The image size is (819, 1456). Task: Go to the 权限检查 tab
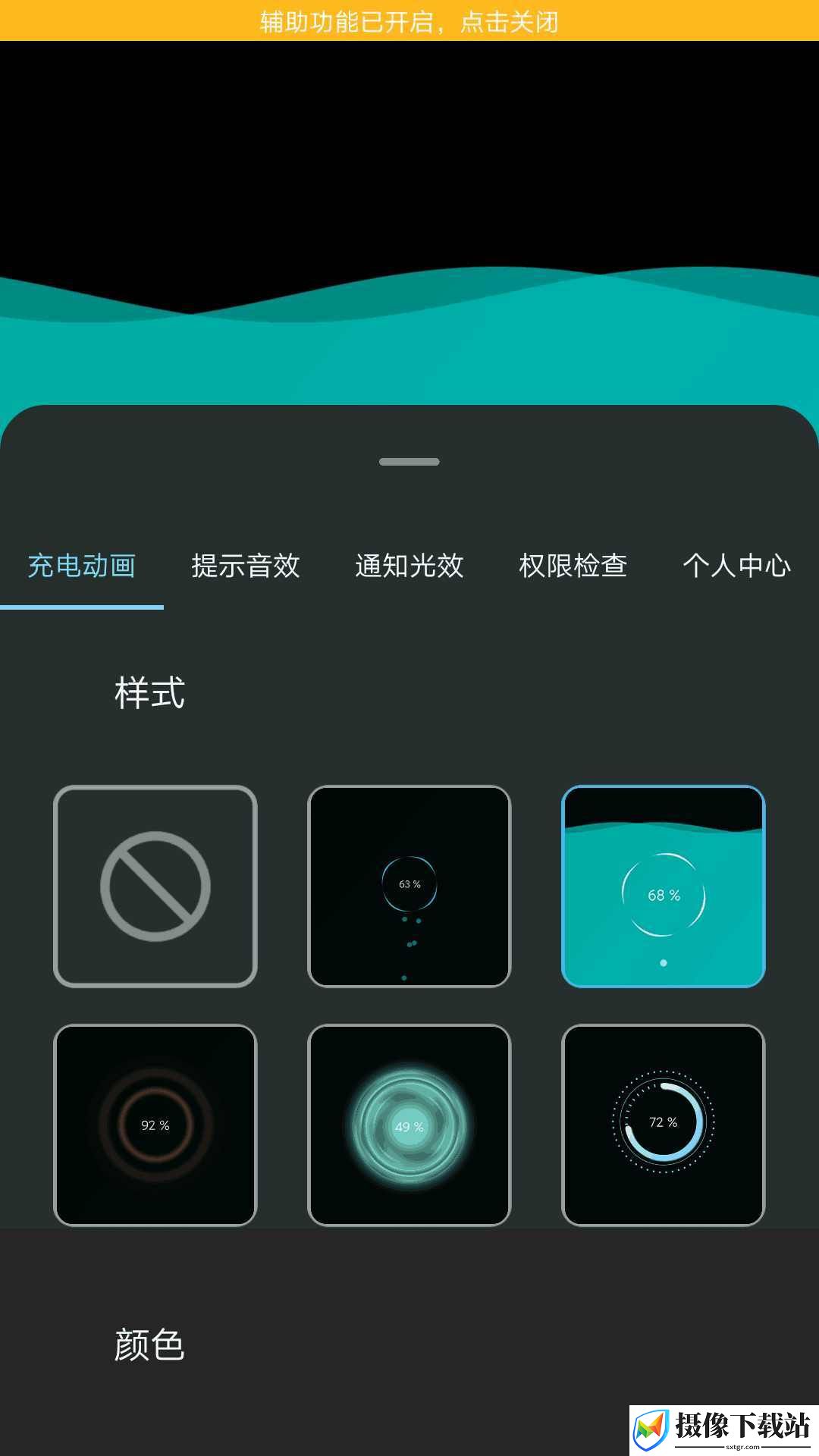573,566
